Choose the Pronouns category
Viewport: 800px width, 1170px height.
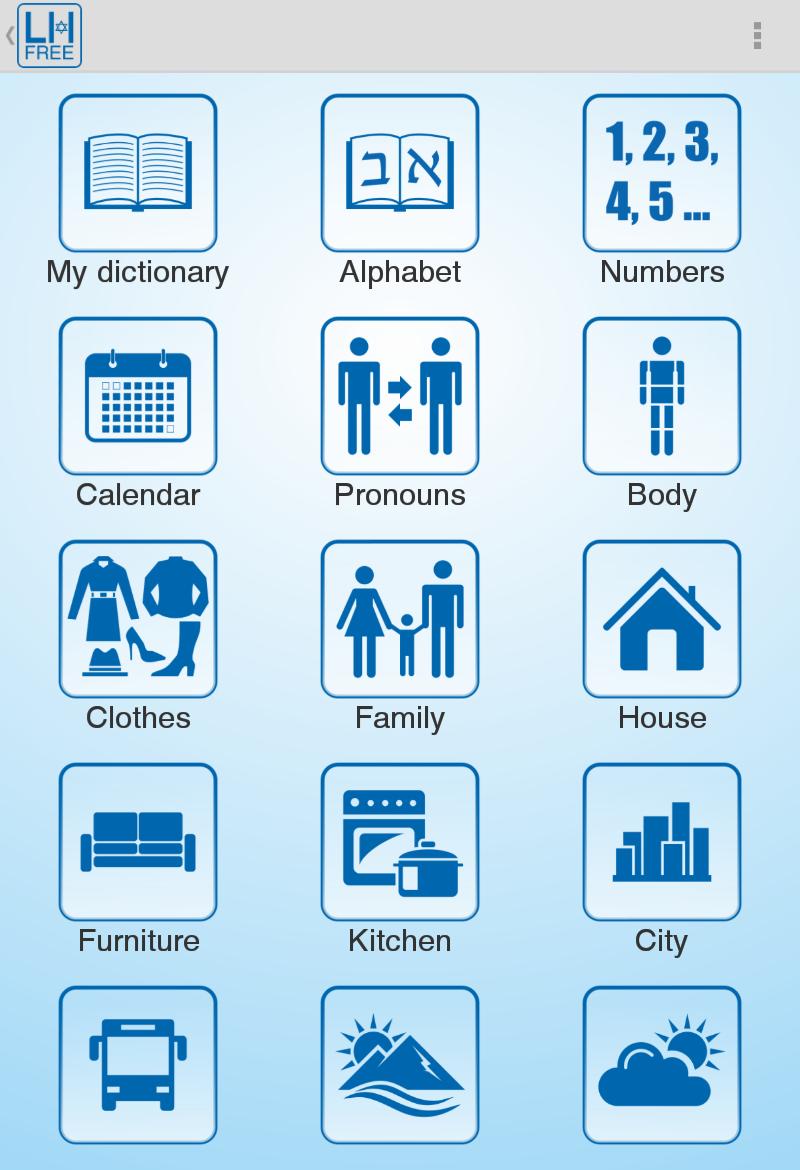400,396
